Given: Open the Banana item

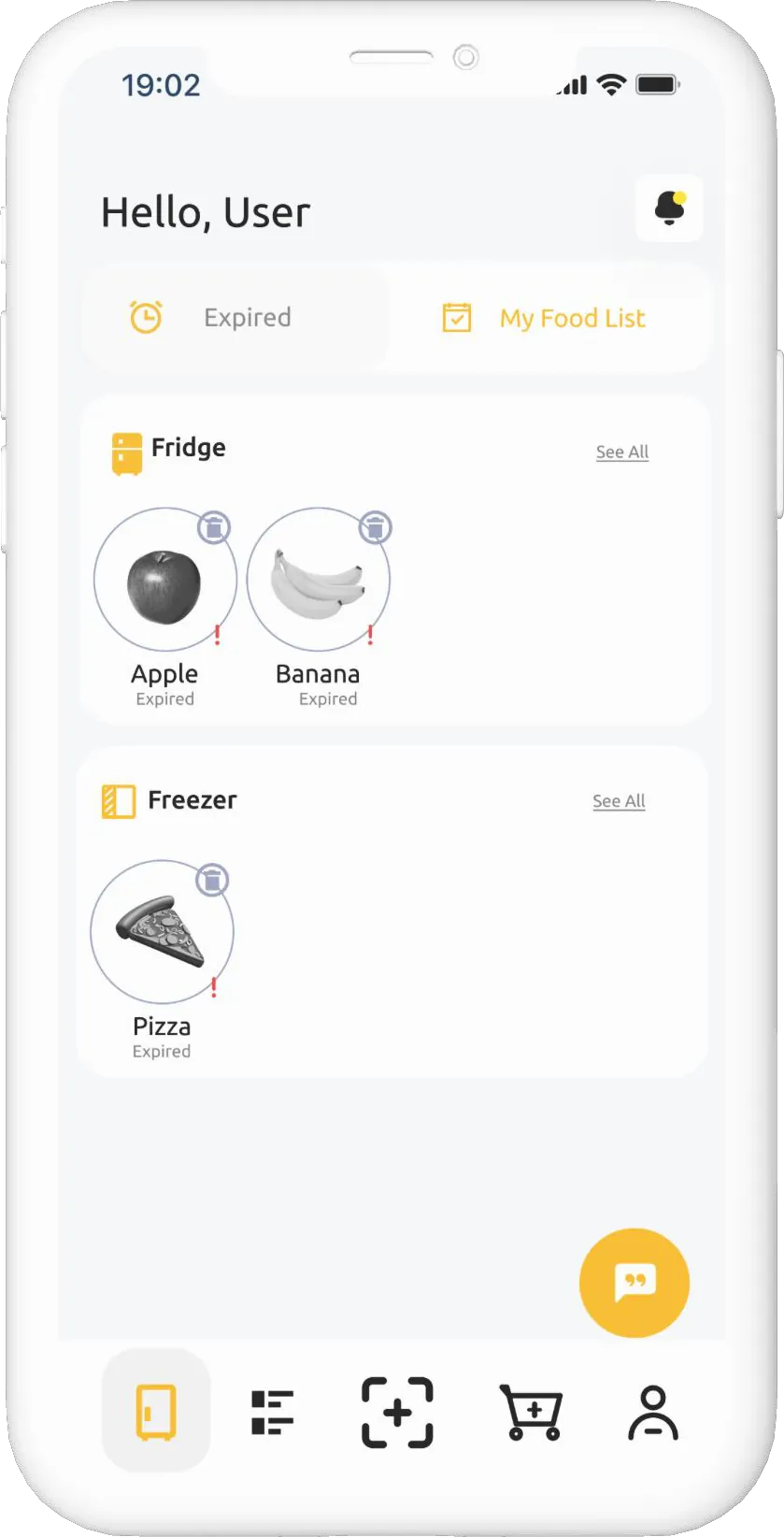Looking at the screenshot, I should tap(318, 580).
